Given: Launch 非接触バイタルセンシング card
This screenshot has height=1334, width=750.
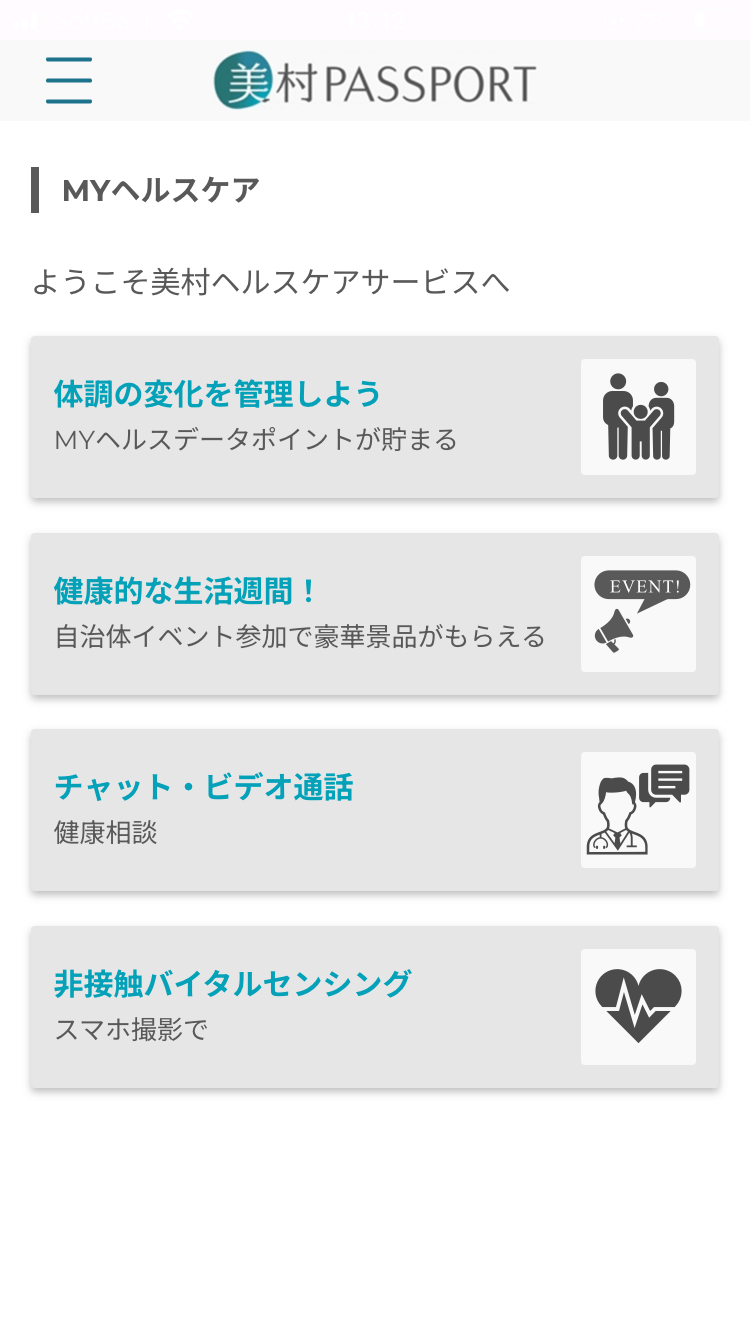Looking at the screenshot, I should click(374, 1007).
